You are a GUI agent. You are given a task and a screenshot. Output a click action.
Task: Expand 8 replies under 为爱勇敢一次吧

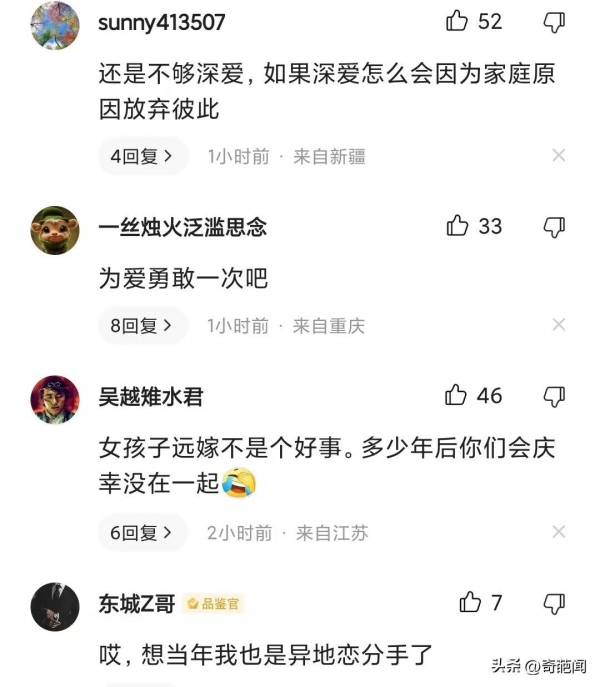tap(142, 326)
